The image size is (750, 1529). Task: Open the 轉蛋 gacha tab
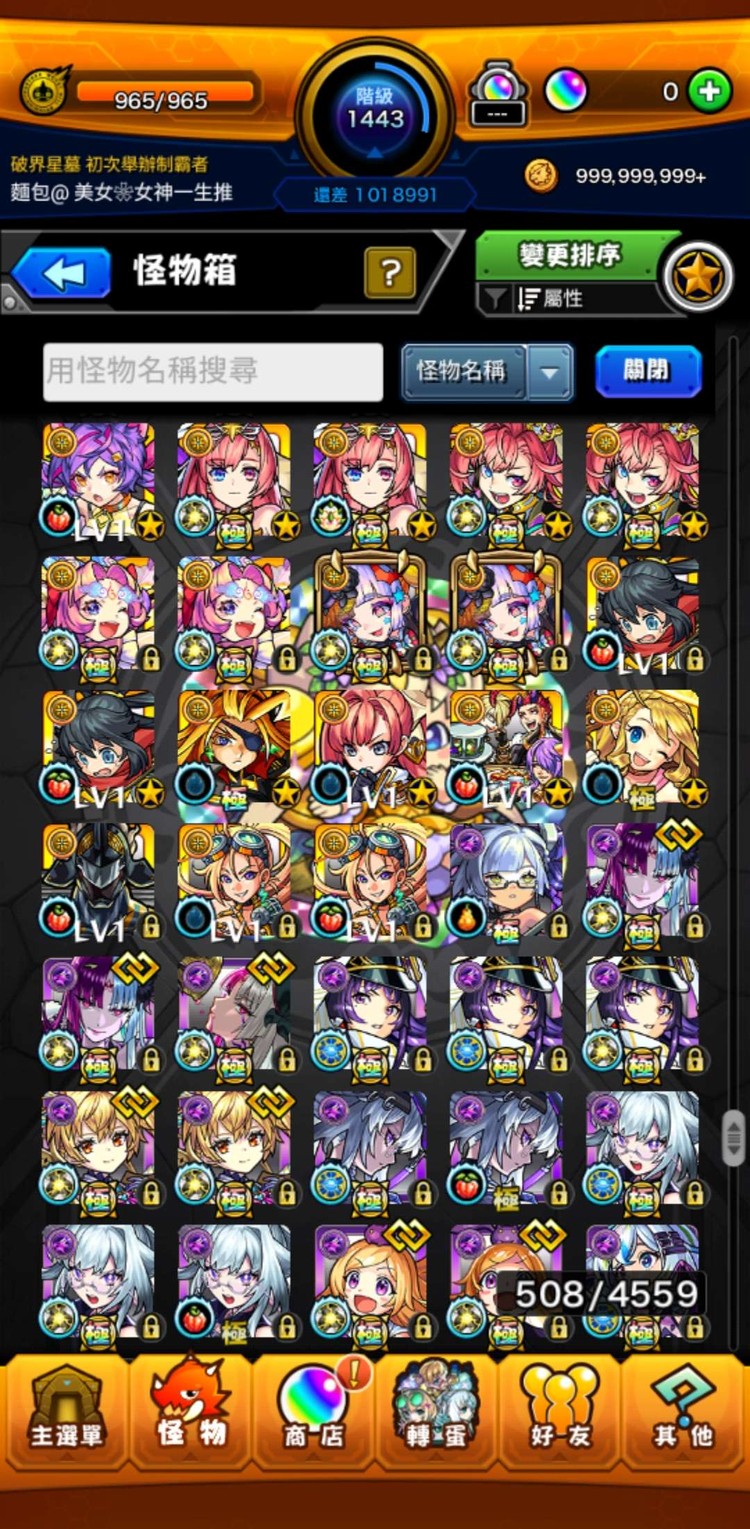[x=435, y=1411]
